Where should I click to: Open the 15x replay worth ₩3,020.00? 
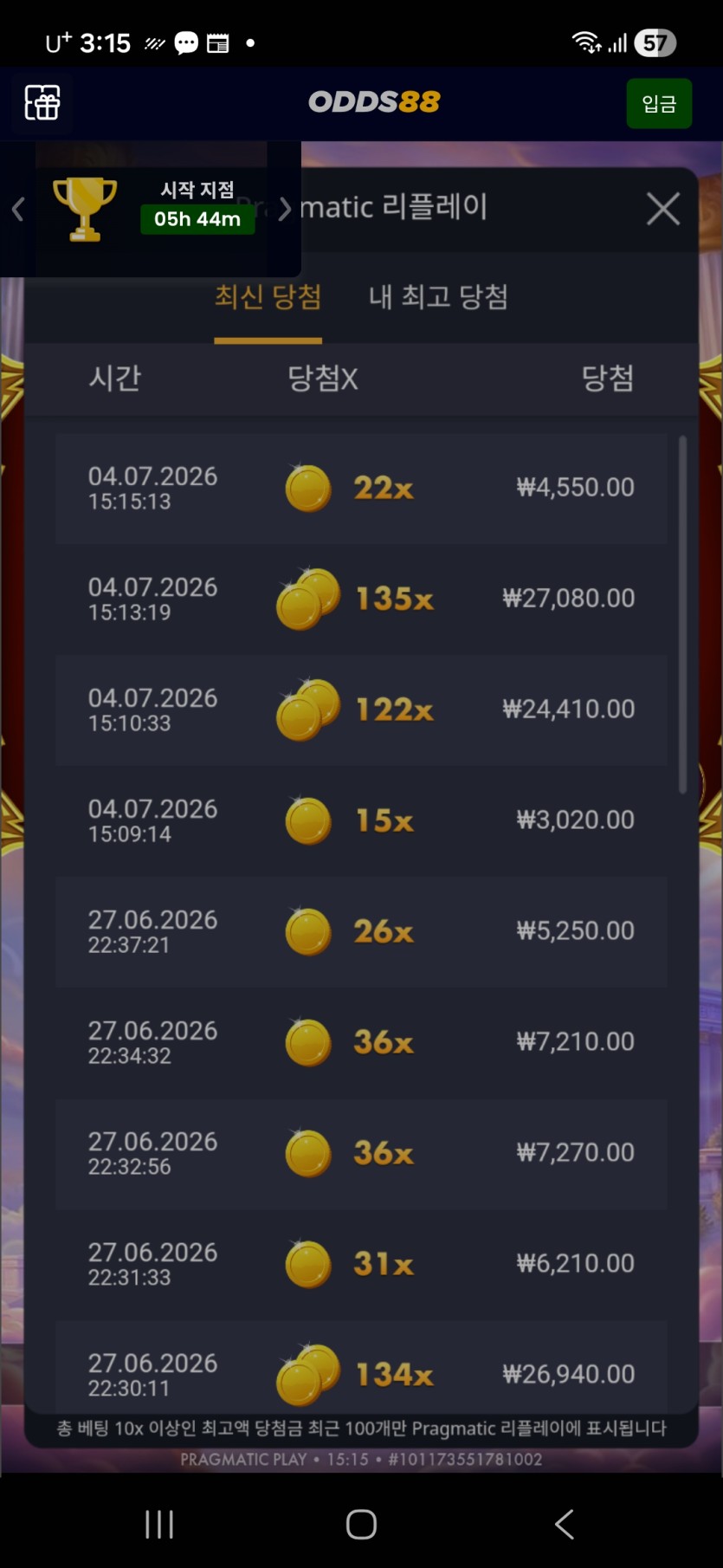(361, 820)
